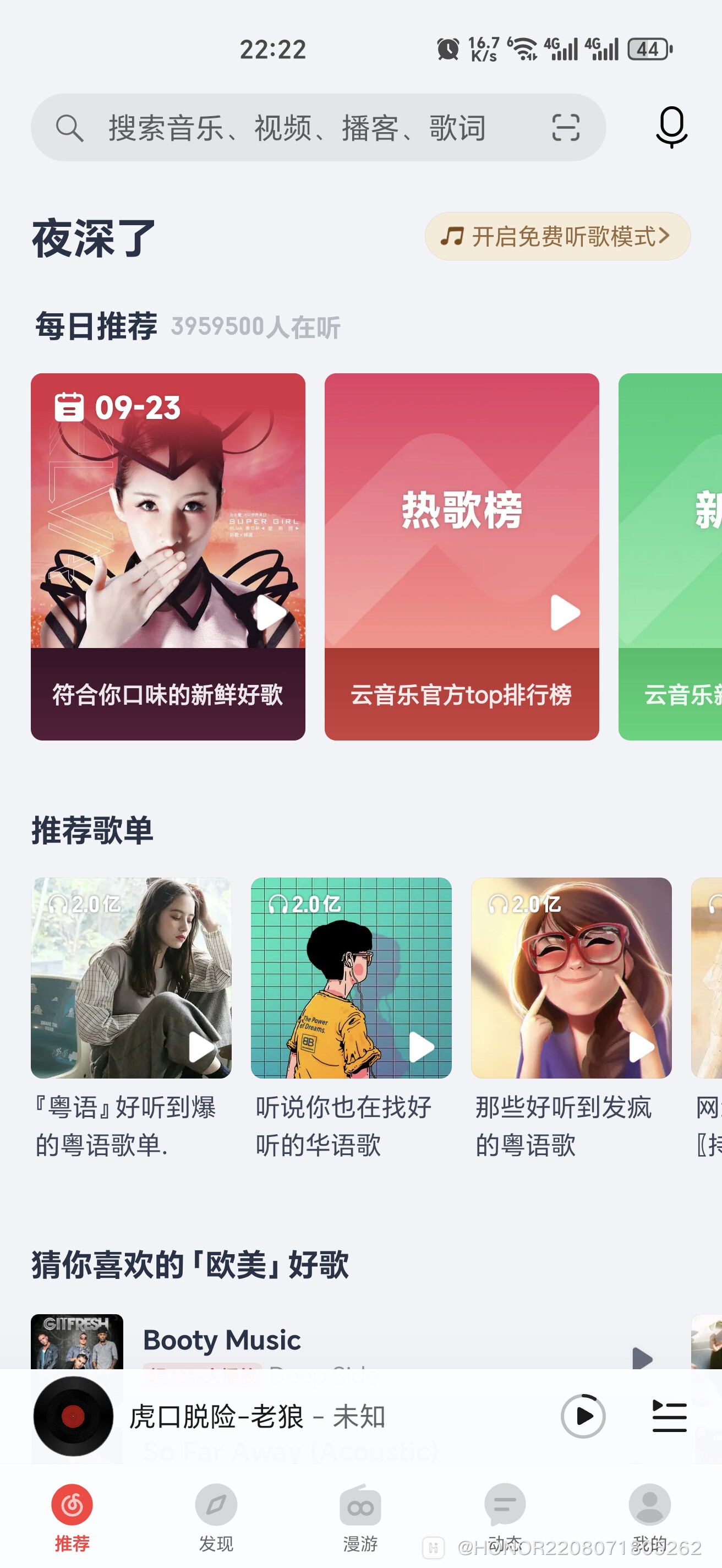This screenshot has width=722, height=1568.
Task: Open the 09-23 daily recommendation card
Action: point(168,556)
